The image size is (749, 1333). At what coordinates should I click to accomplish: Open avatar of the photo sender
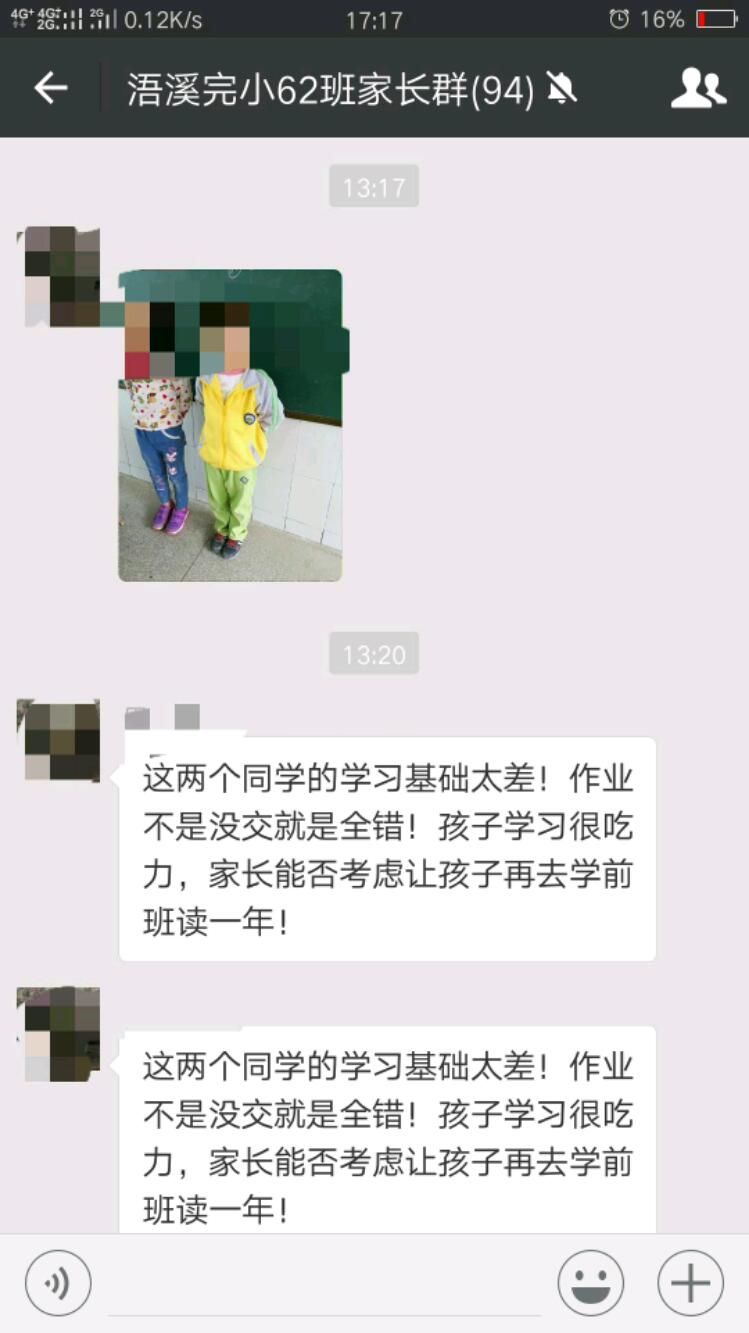[x=61, y=276]
